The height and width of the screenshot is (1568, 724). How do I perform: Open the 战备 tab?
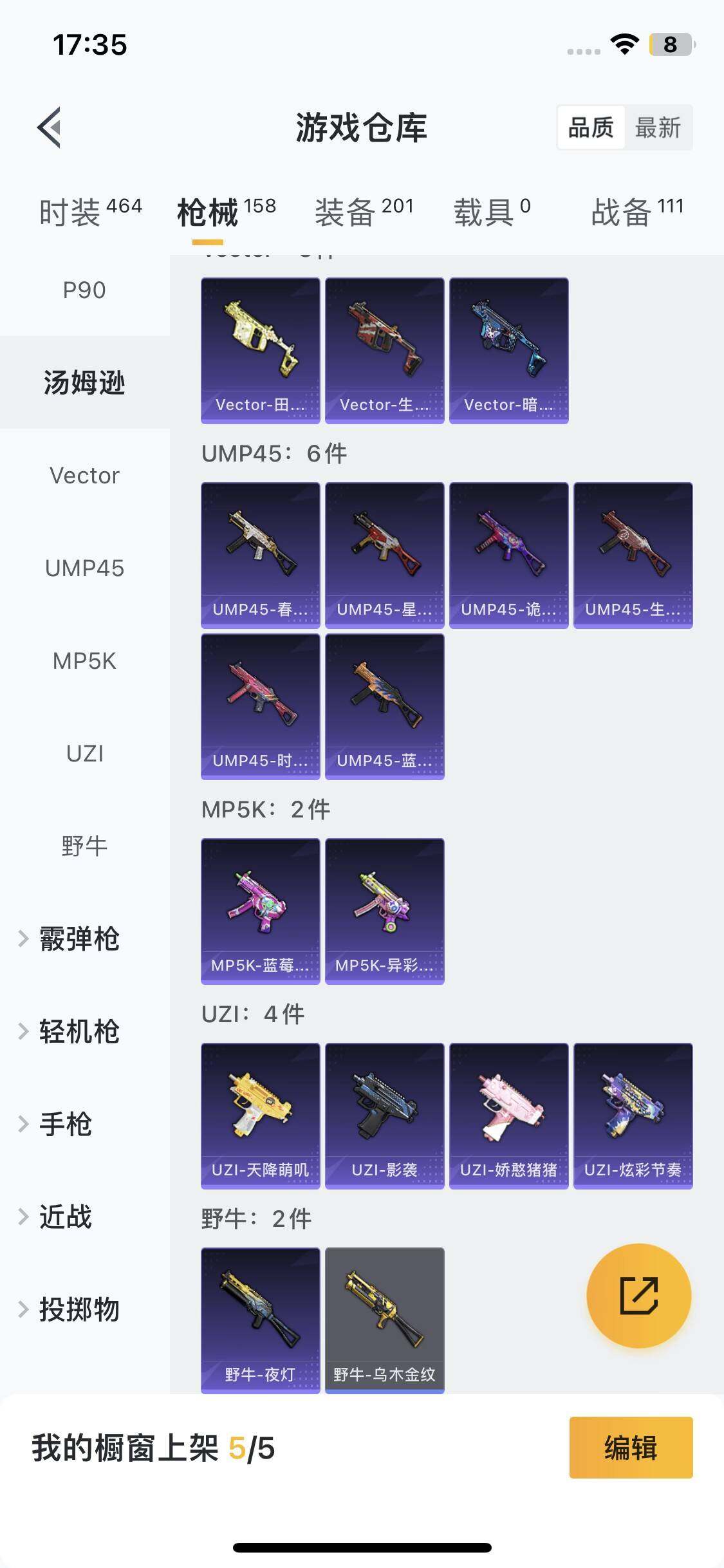coord(636,212)
